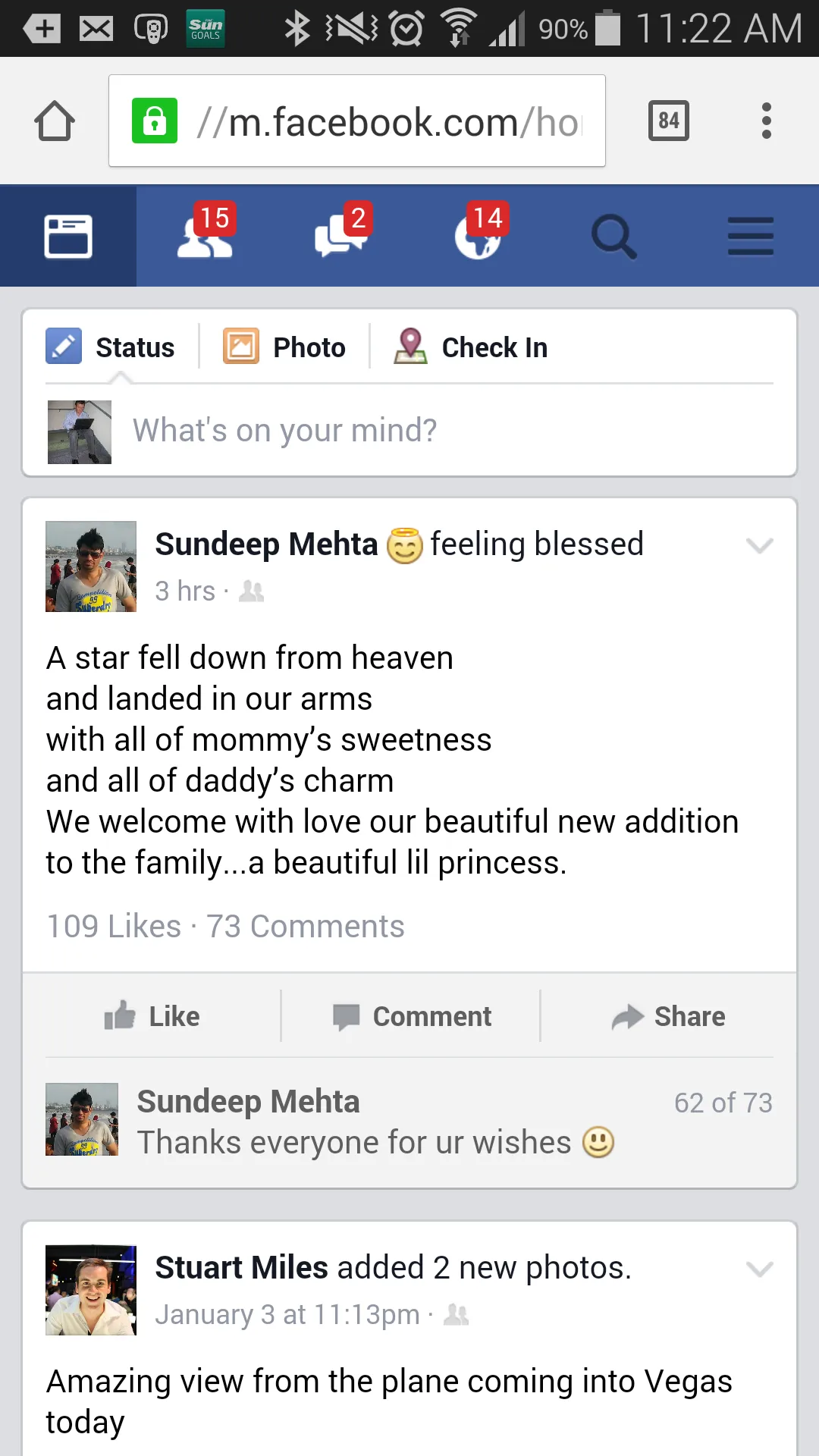Tap the m.facebook.com URL address bar
The height and width of the screenshot is (1456, 819).
pos(356,121)
